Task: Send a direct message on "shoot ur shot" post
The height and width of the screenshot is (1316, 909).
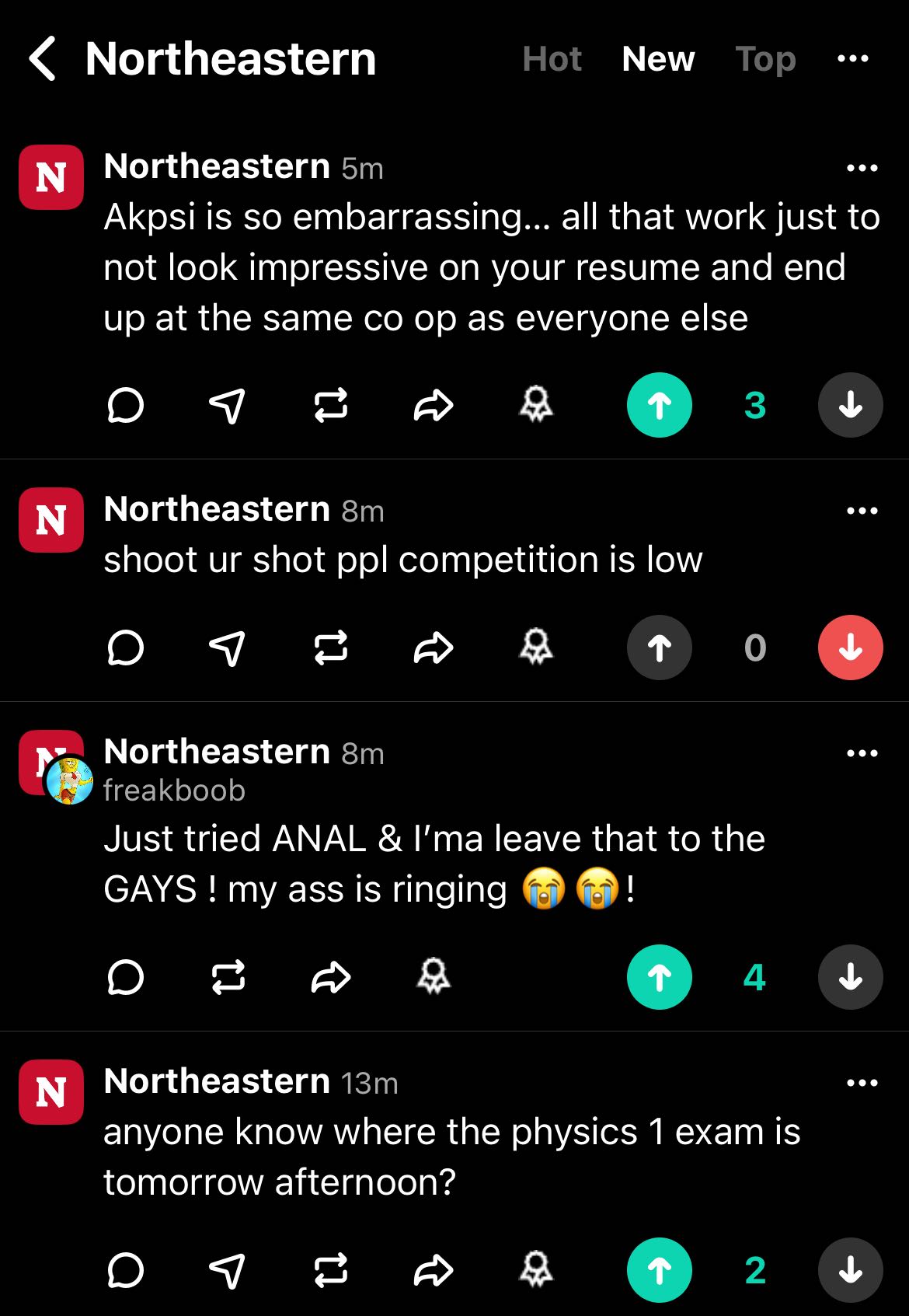Action: [x=227, y=648]
